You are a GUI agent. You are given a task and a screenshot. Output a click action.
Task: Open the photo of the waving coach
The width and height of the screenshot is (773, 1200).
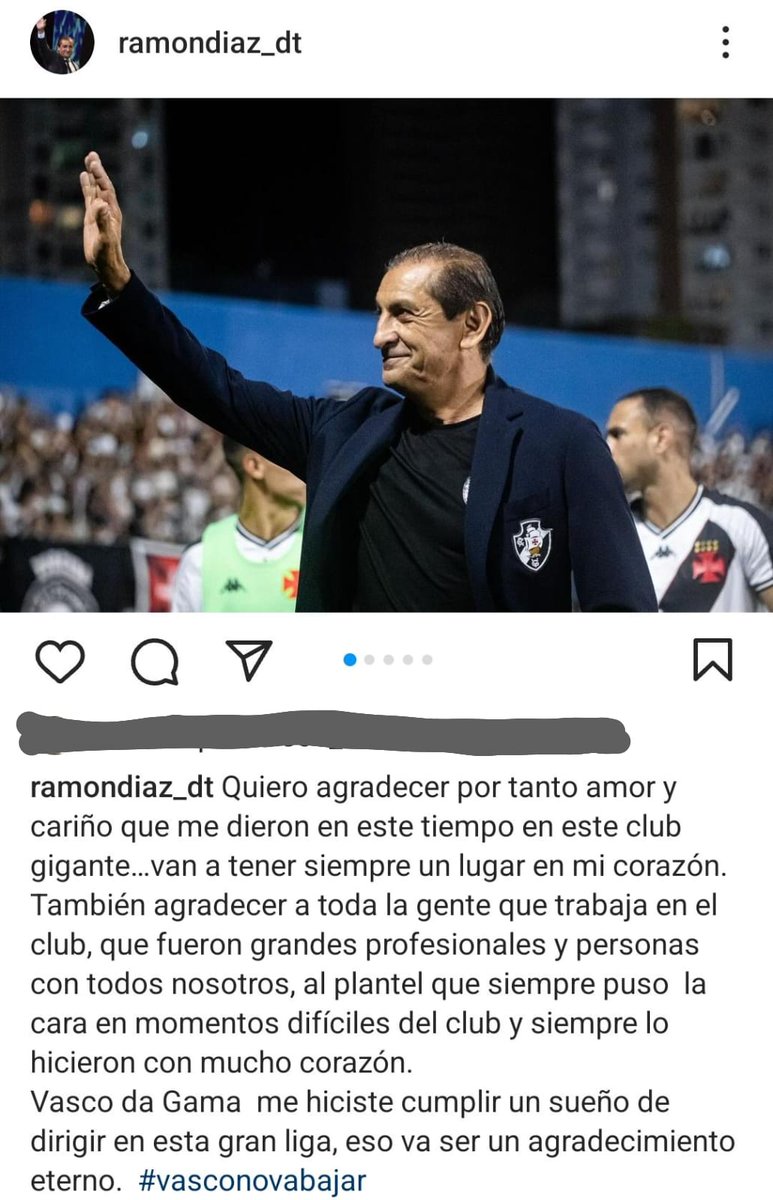pos(386,355)
